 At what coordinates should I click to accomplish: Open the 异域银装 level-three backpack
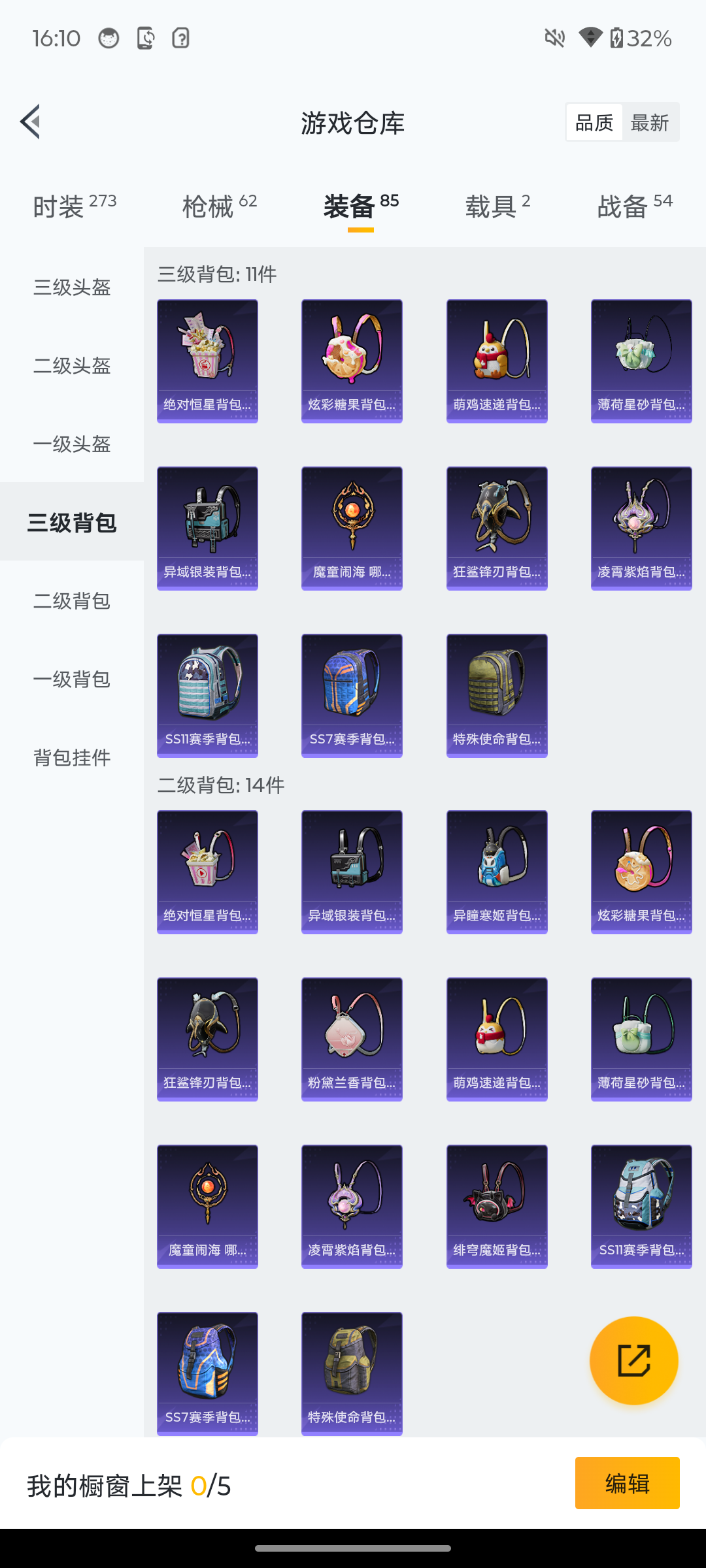pos(207,528)
